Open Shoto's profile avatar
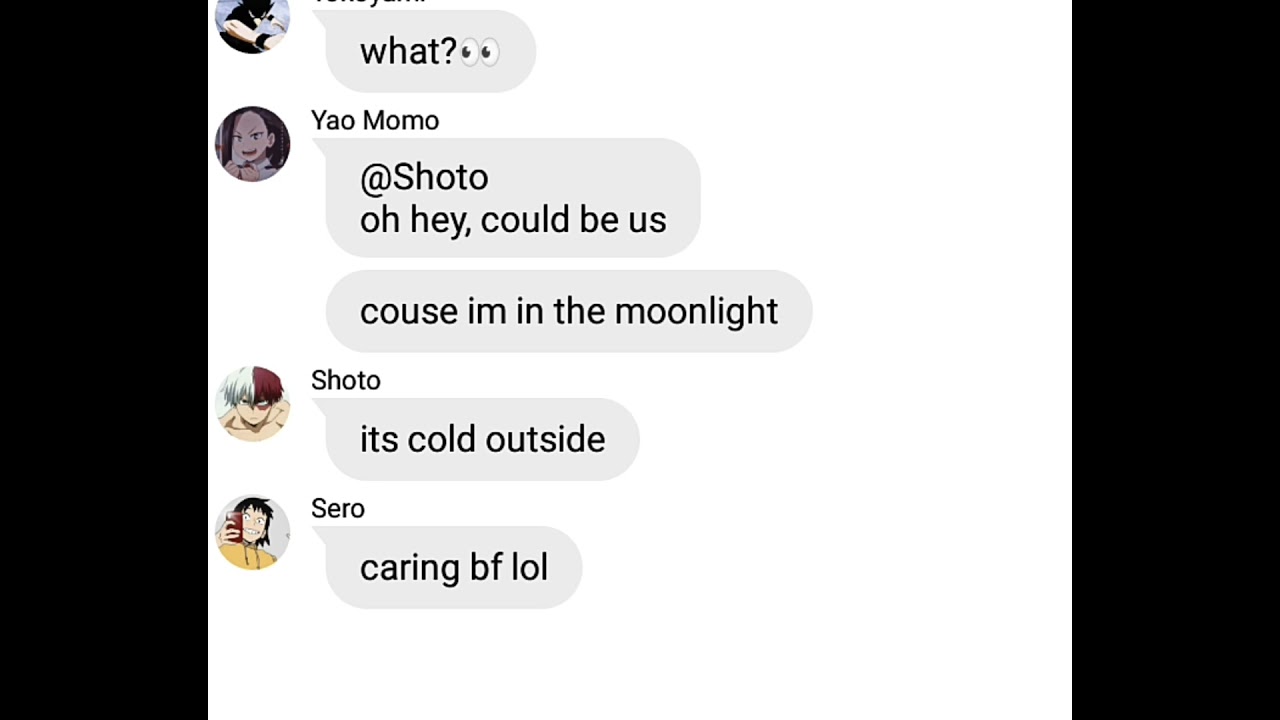 (252, 404)
